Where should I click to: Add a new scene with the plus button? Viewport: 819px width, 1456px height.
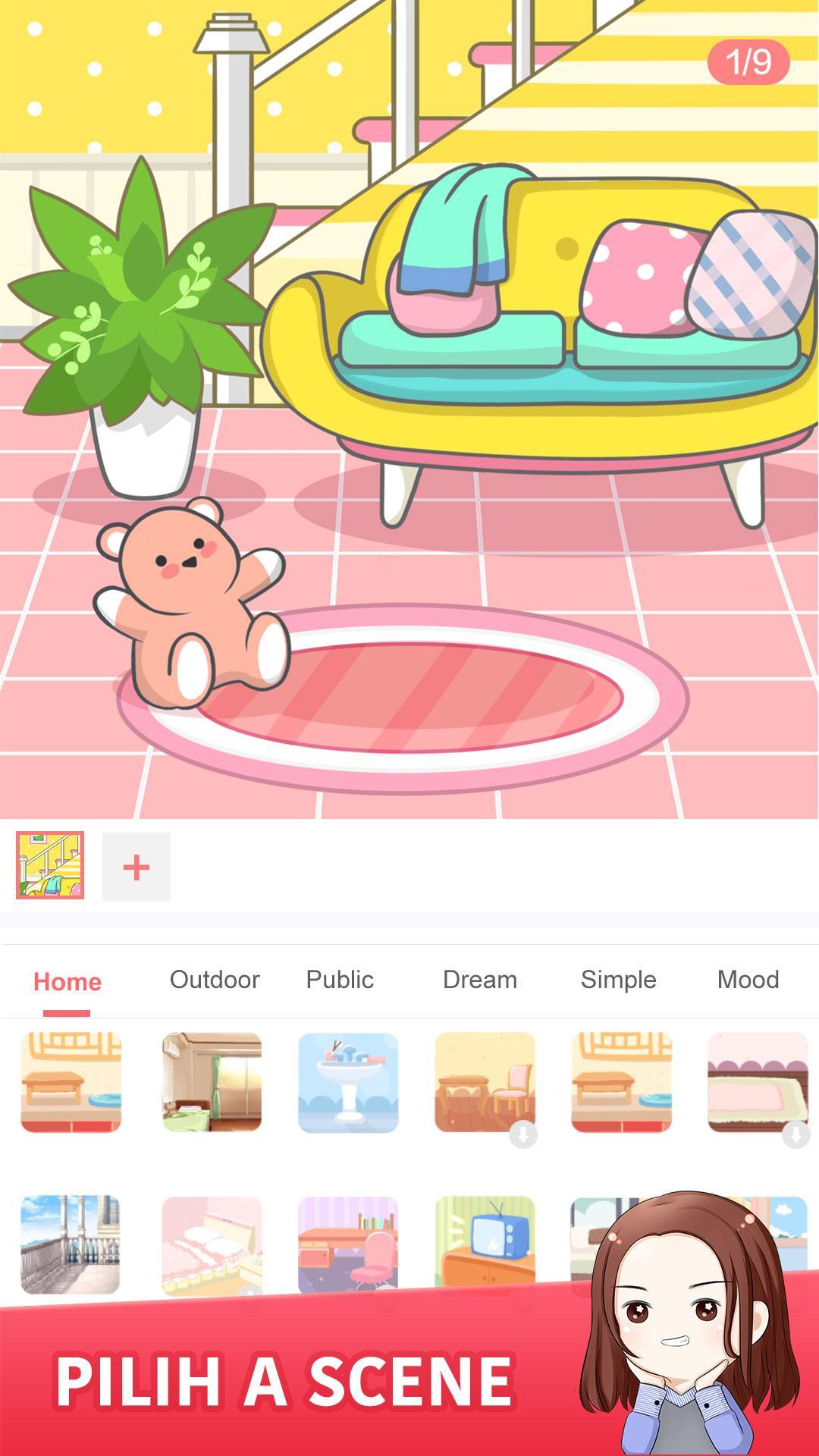pos(136,867)
